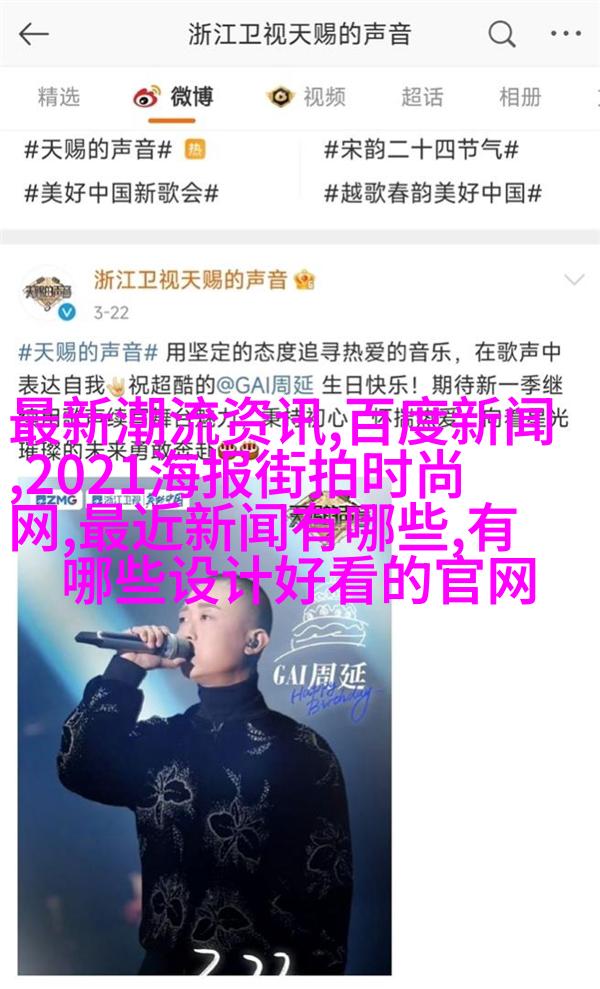Switch to the 相册 tab
This screenshot has height=989, width=600.
[x=520, y=97]
